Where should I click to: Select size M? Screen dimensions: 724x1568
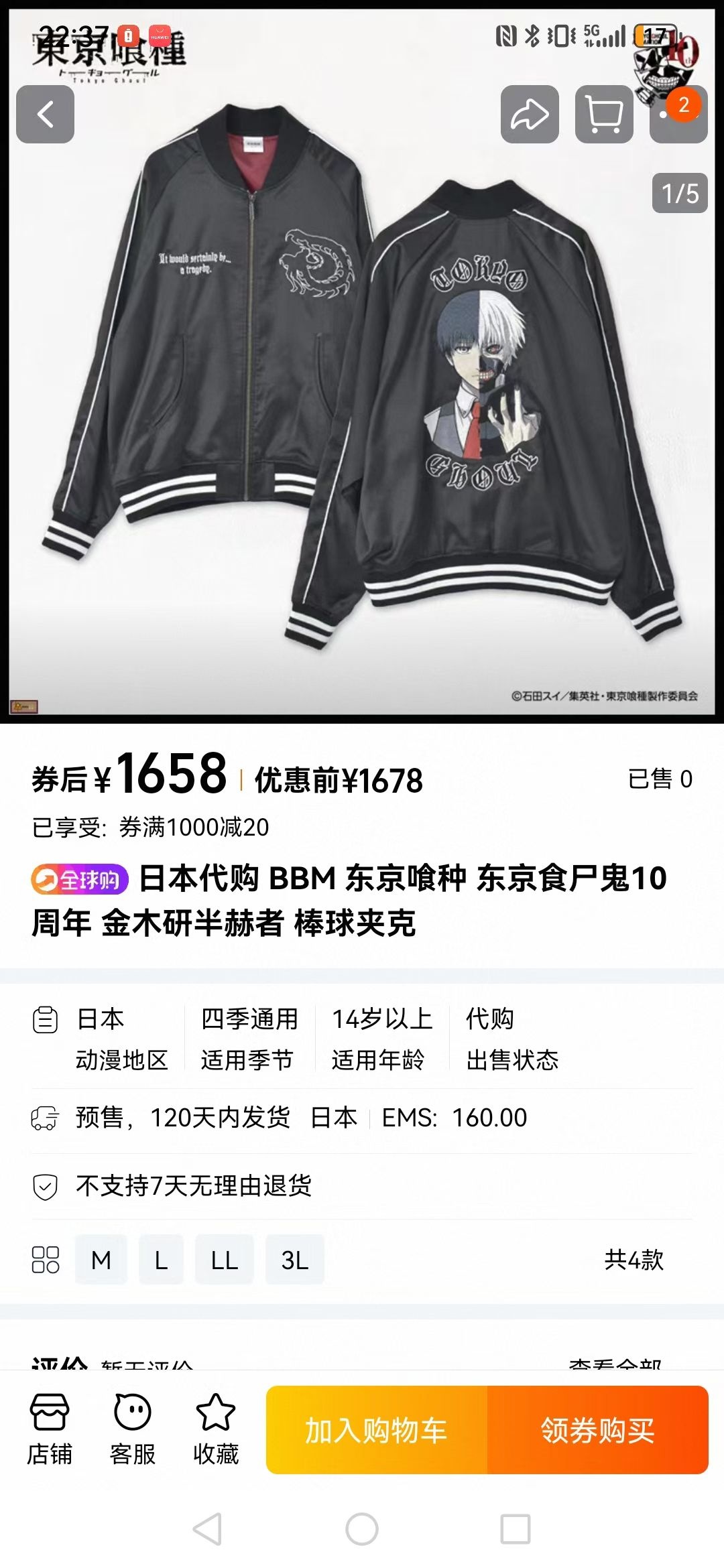(101, 1260)
